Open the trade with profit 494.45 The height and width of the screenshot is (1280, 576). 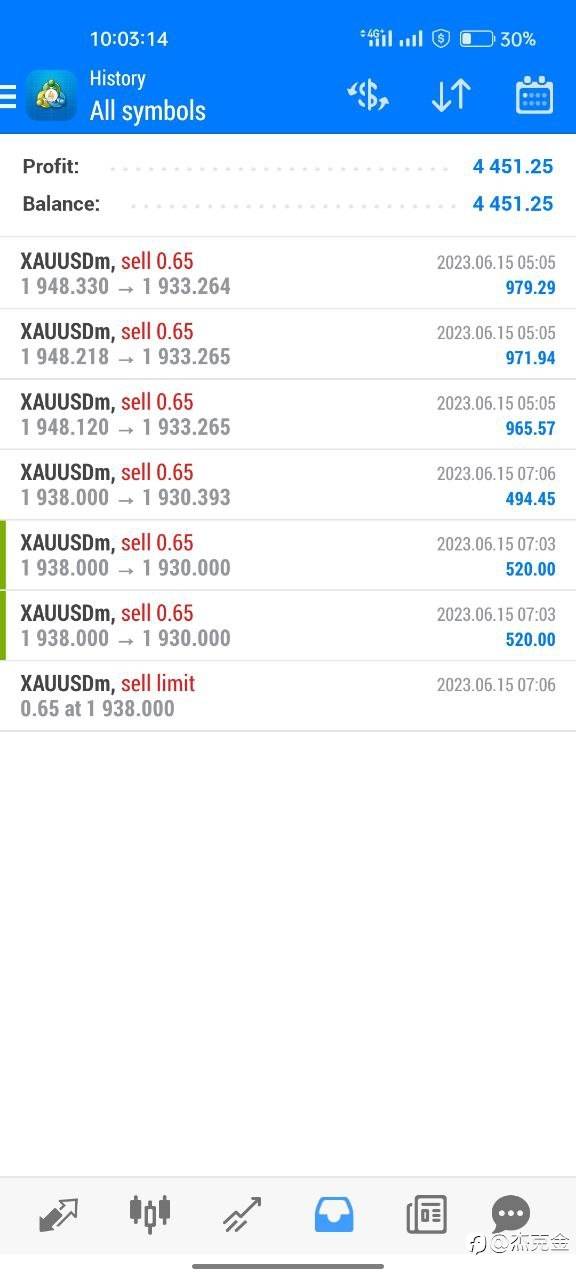[288, 485]
